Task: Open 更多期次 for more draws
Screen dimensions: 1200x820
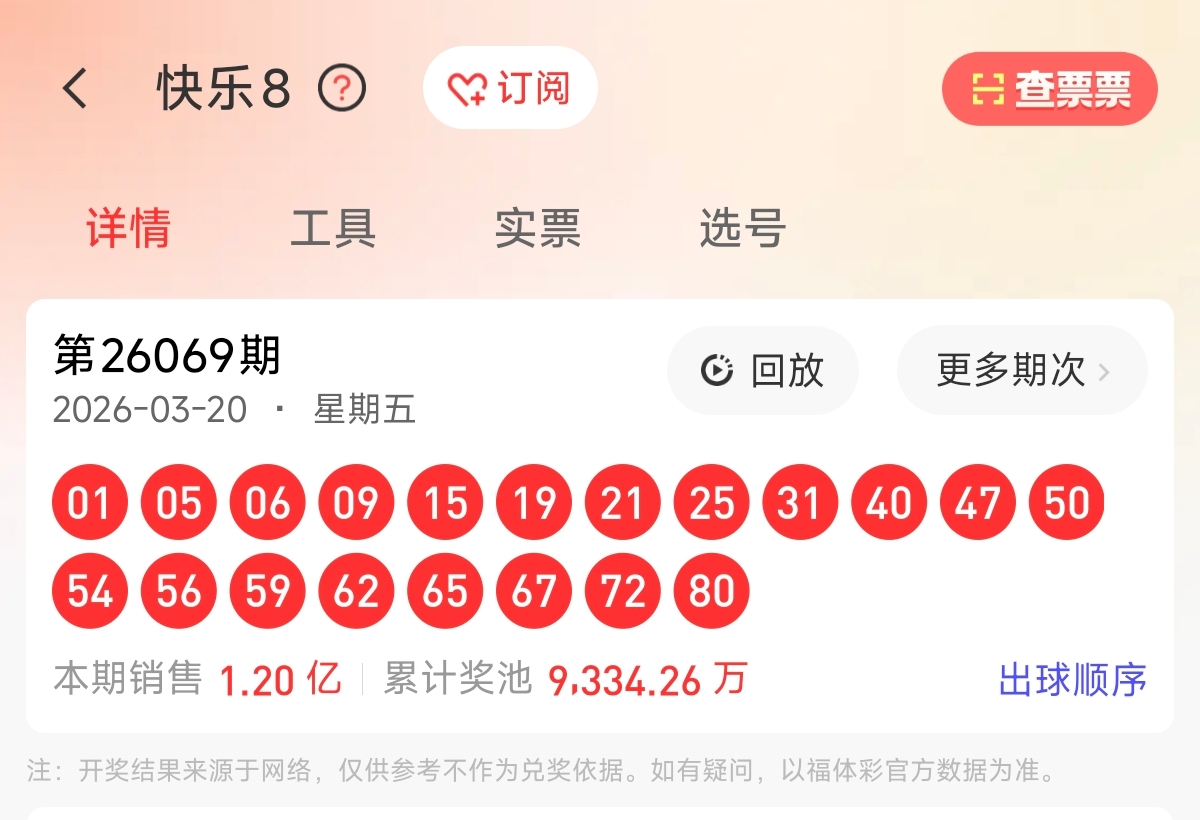Action: 1022,371
